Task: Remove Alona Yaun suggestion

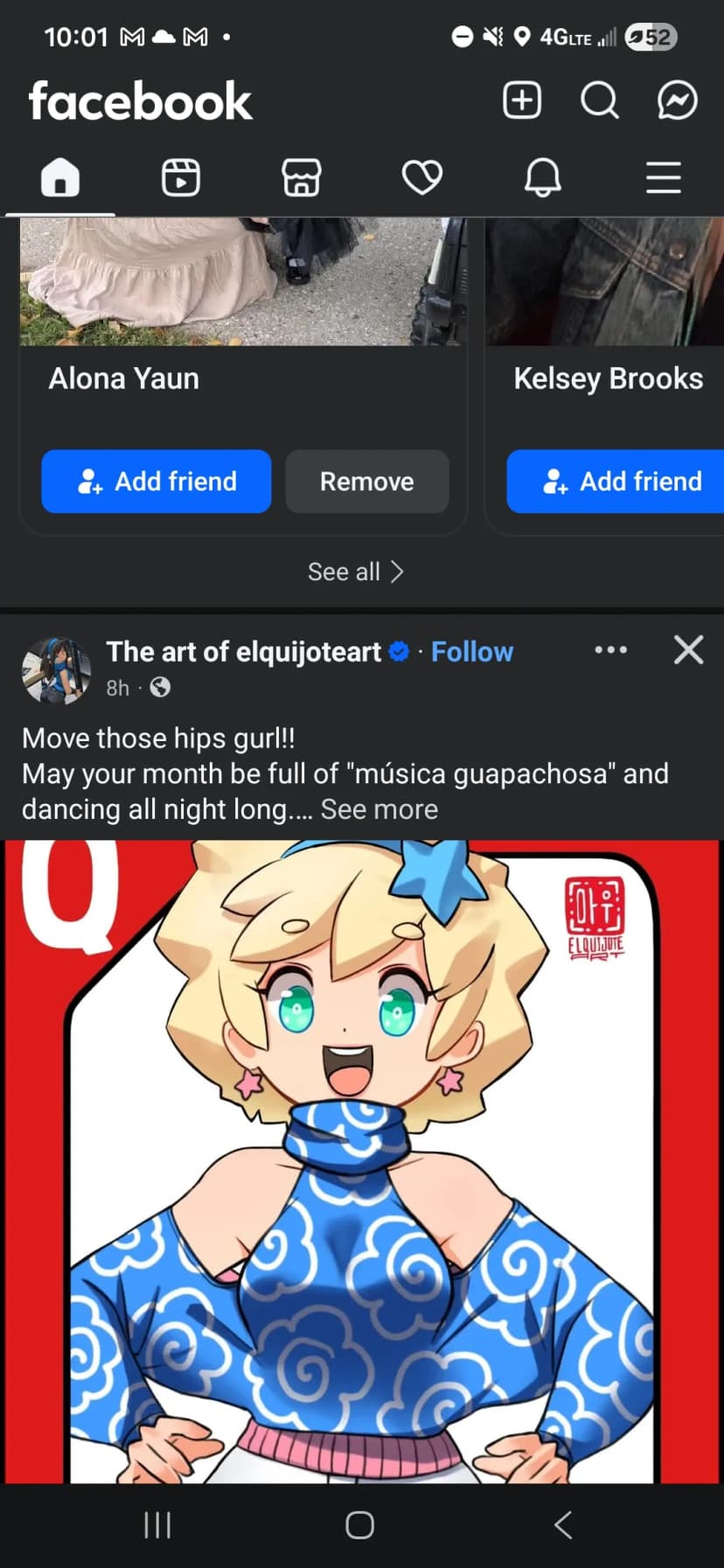Action: click(x=367, y=482)
